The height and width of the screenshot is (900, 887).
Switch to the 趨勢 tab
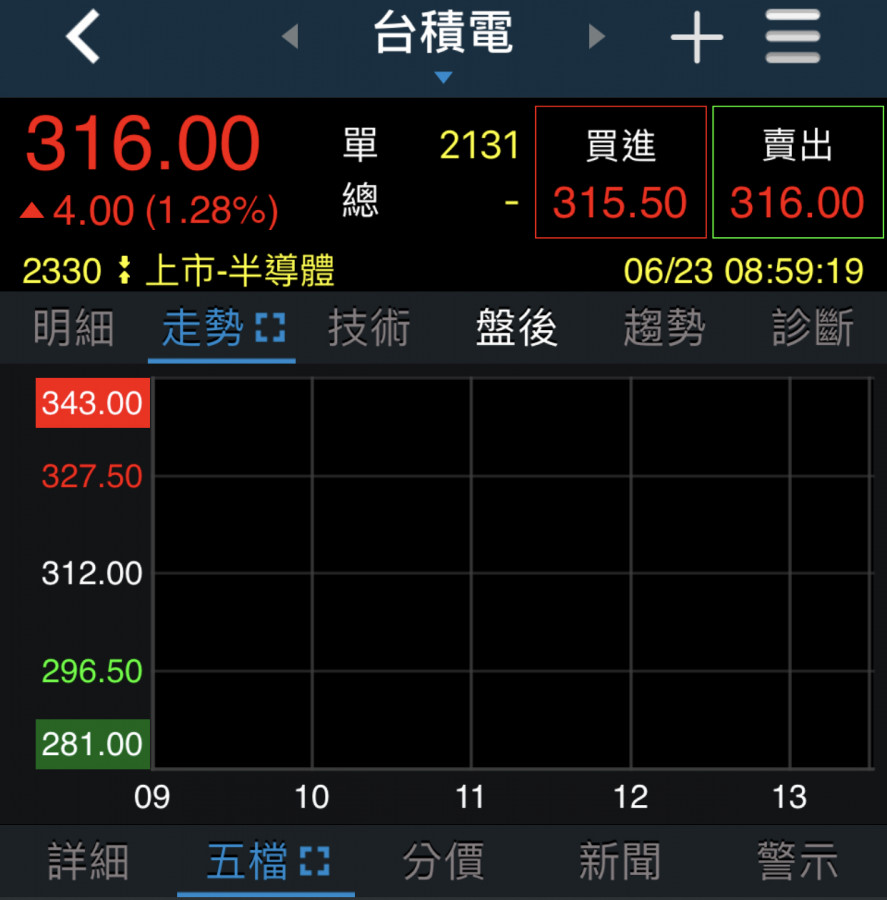pos(664,328)
